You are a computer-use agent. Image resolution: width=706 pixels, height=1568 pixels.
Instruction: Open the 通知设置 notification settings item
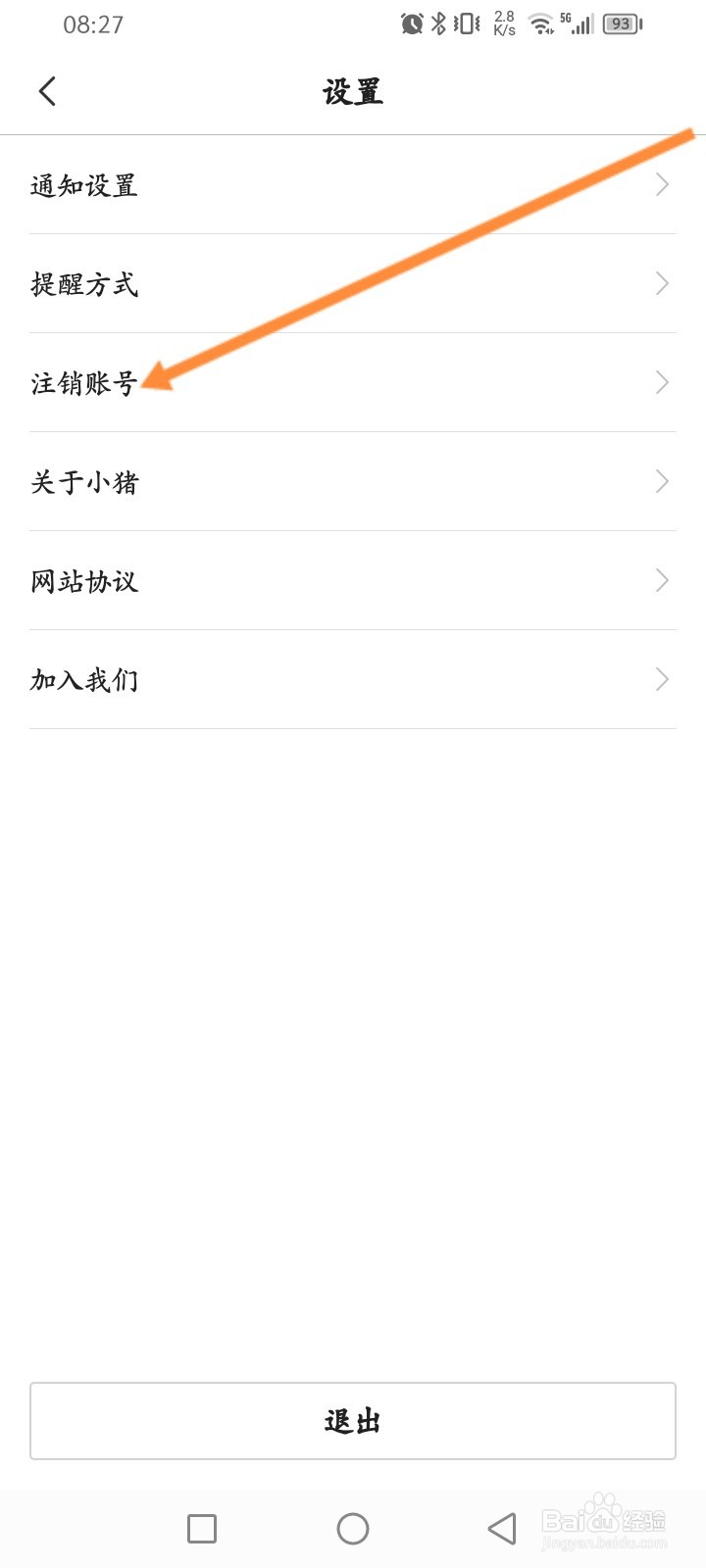(x=83, y=184)
